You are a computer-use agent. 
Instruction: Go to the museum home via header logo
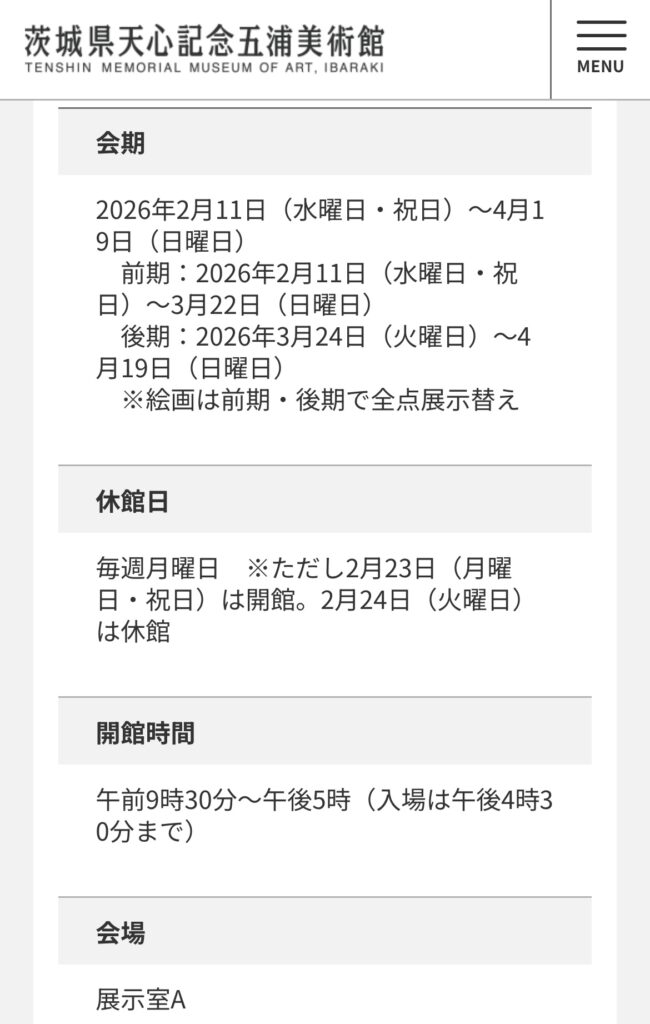[204, 48]
